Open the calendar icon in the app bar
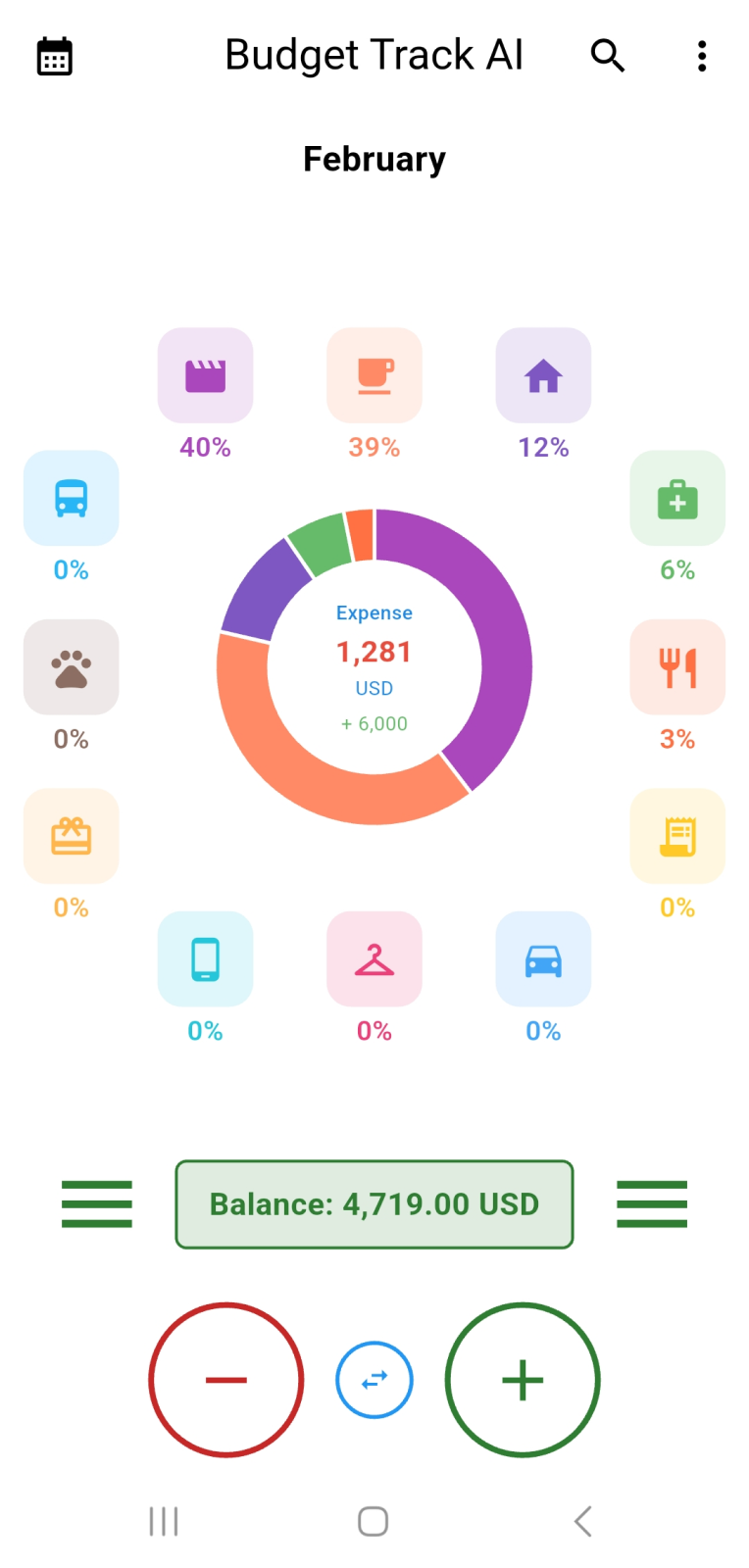 pos(55,56)
